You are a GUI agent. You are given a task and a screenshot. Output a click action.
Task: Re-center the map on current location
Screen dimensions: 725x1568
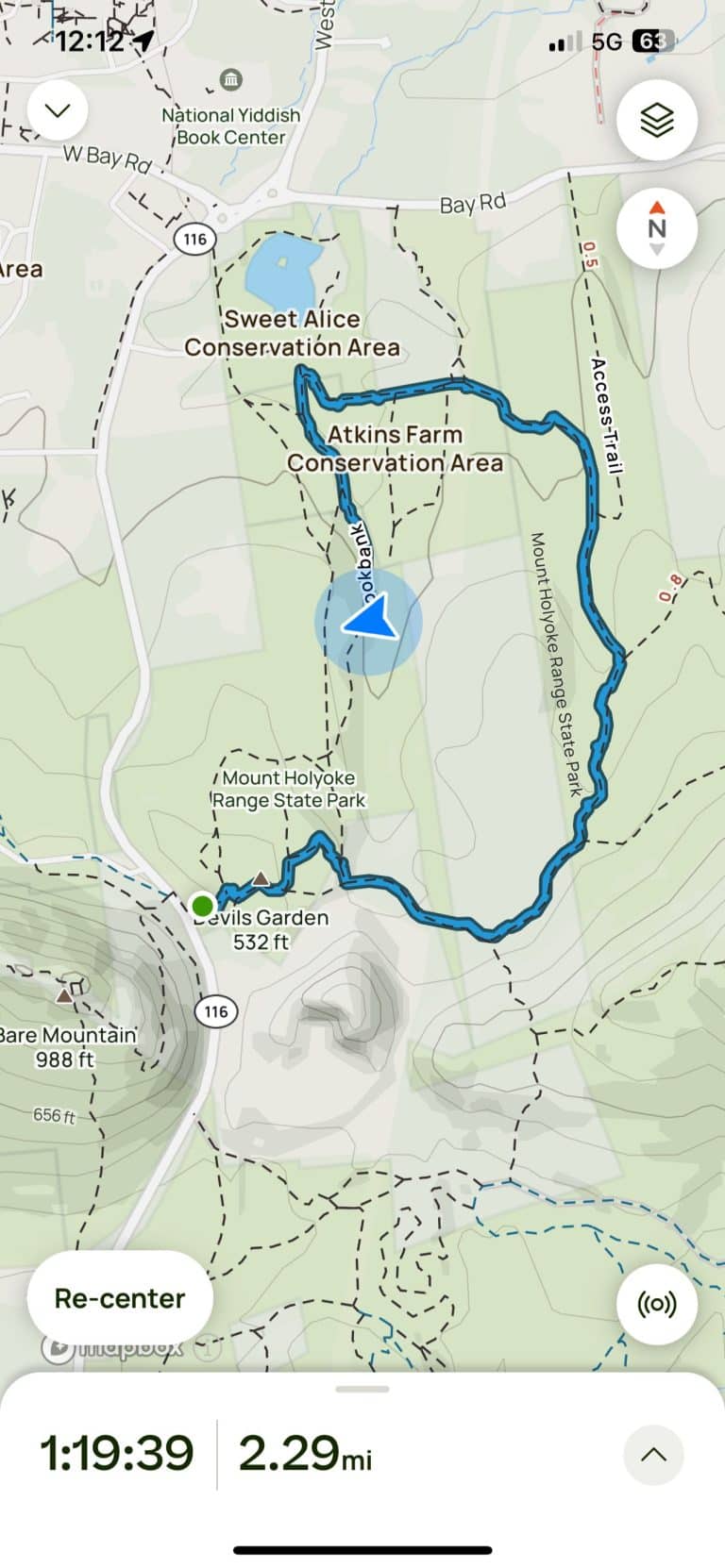click(120, 1298)
